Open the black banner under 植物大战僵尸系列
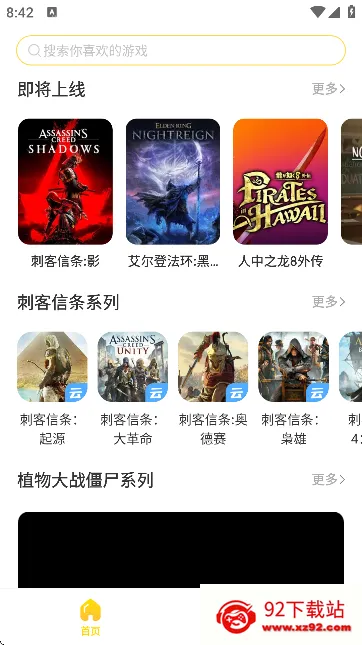Screen dimensions: 362x645 181,550
